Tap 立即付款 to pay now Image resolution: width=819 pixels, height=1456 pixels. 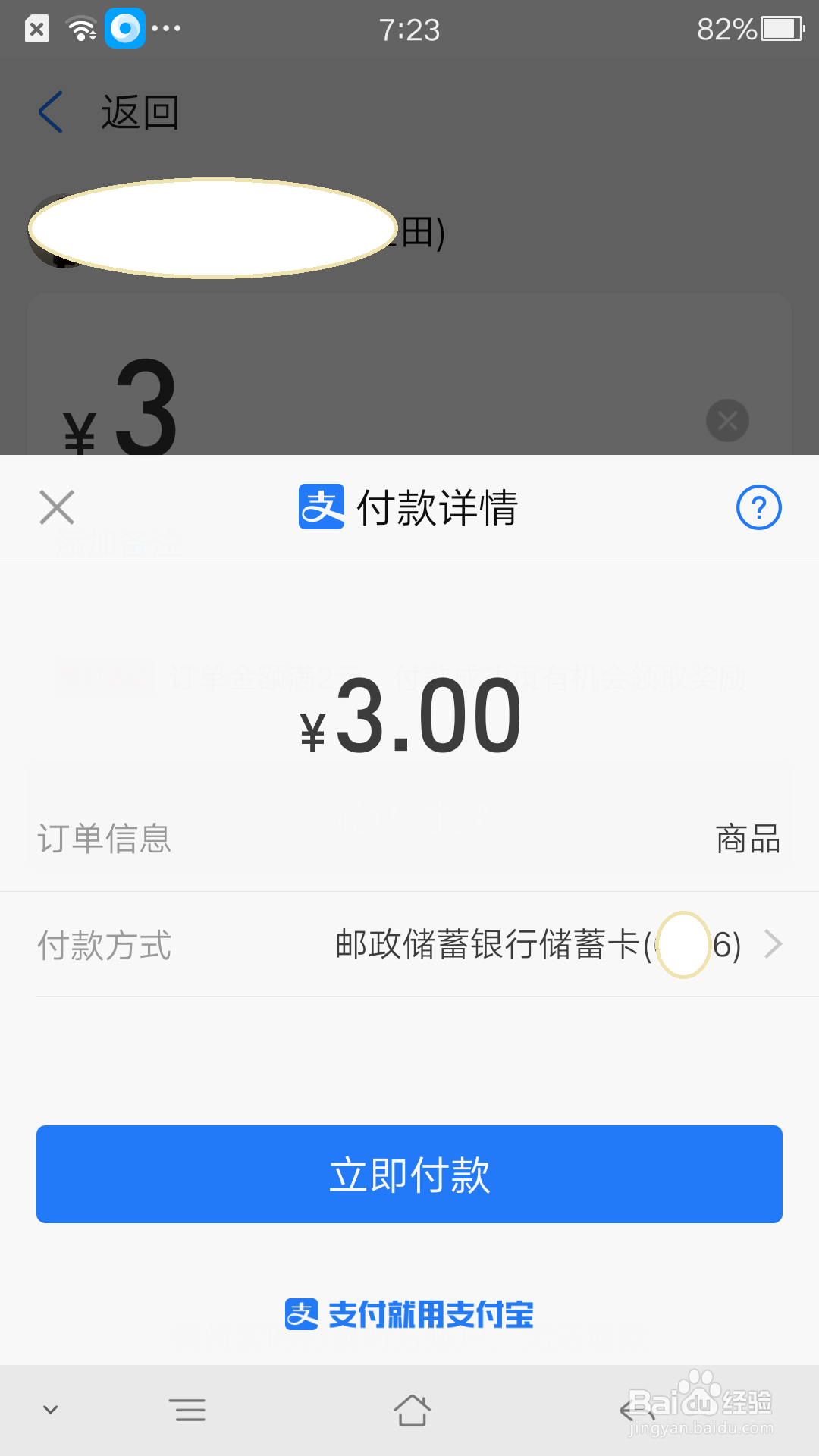[x=409, y=1174]
